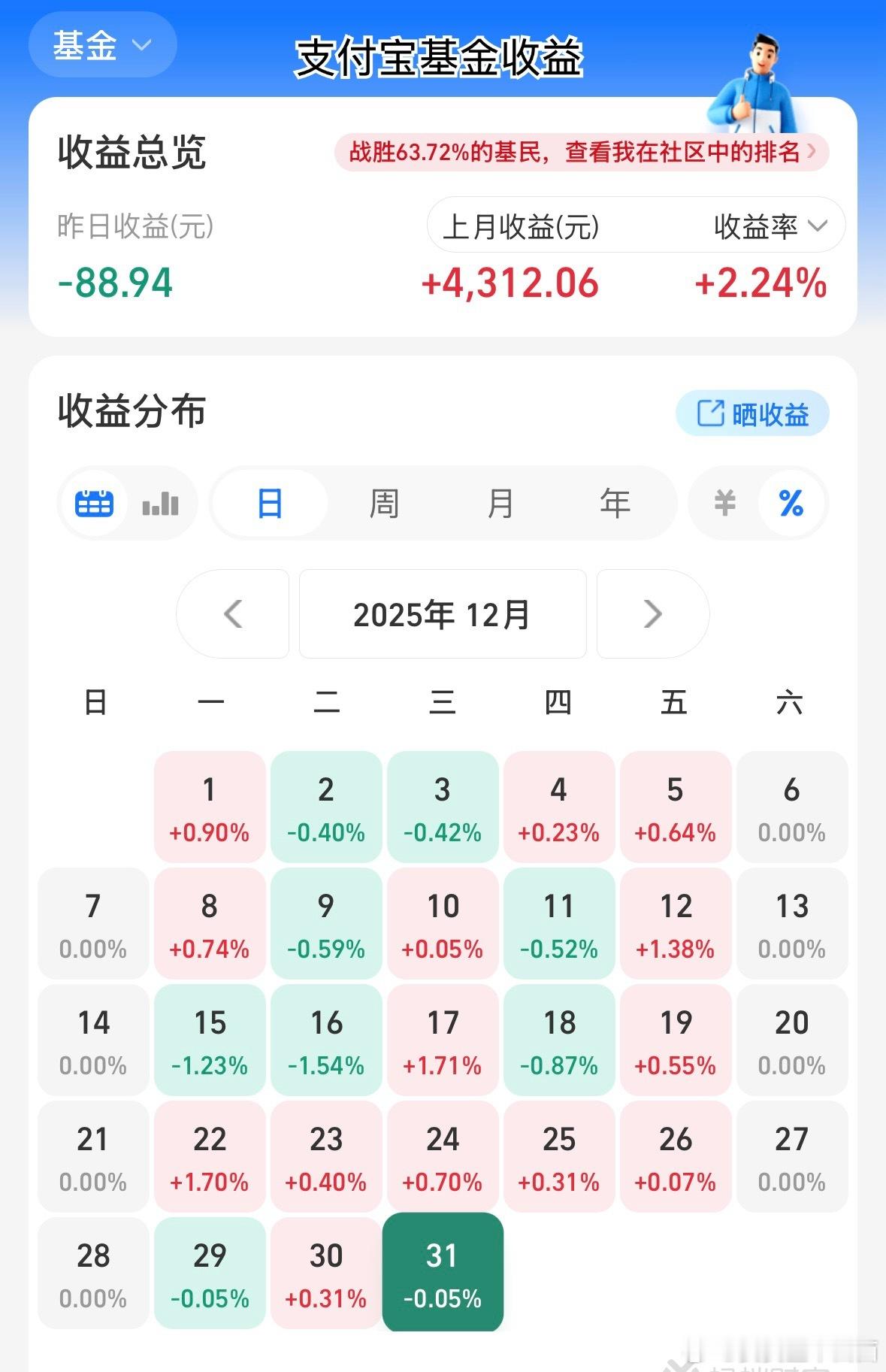The image size is (886, 1372).
Task: Select December 31 on the calendar
Action: [442, 1272]
